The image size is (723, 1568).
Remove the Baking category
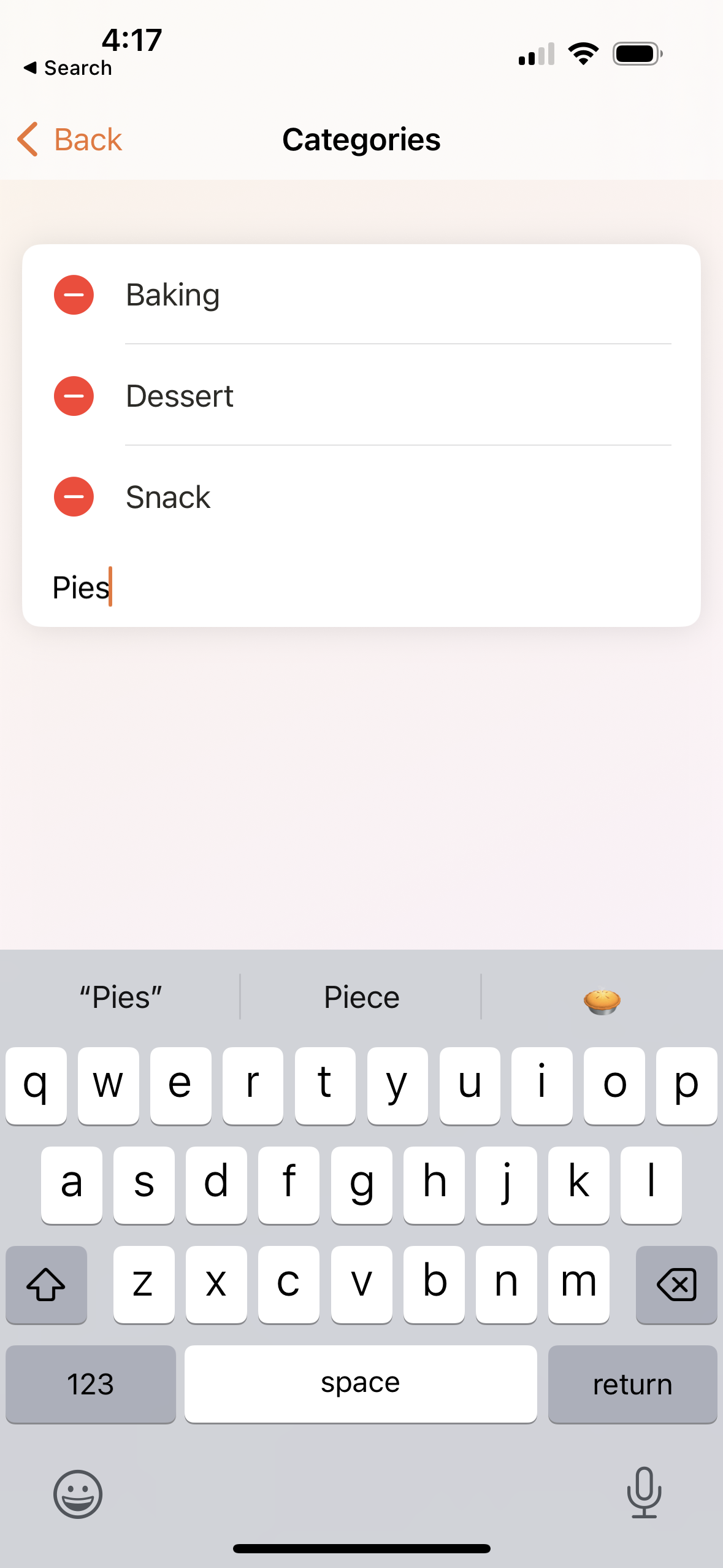74,295
